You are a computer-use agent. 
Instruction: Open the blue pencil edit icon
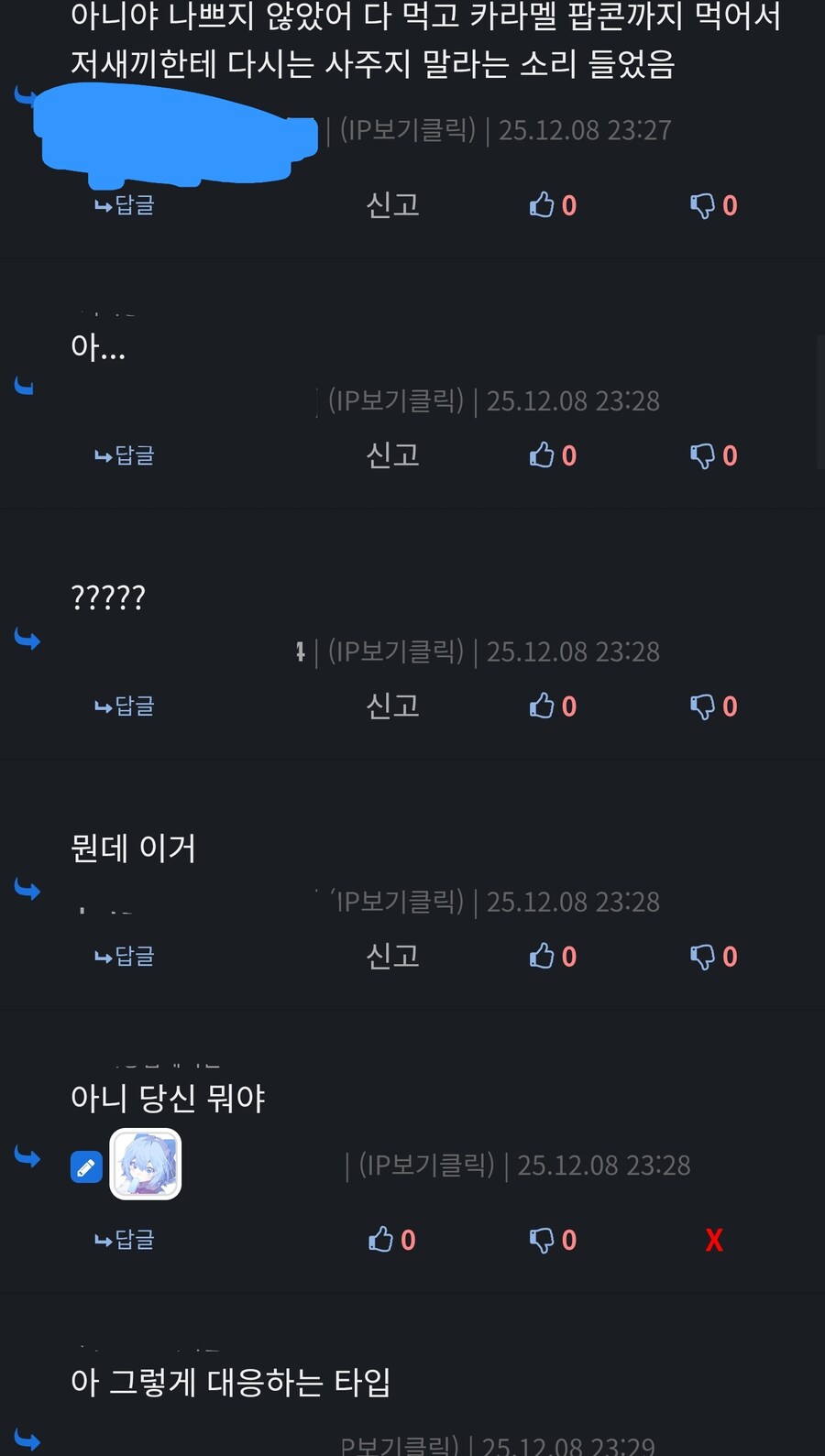click(x=86, y=1166)
